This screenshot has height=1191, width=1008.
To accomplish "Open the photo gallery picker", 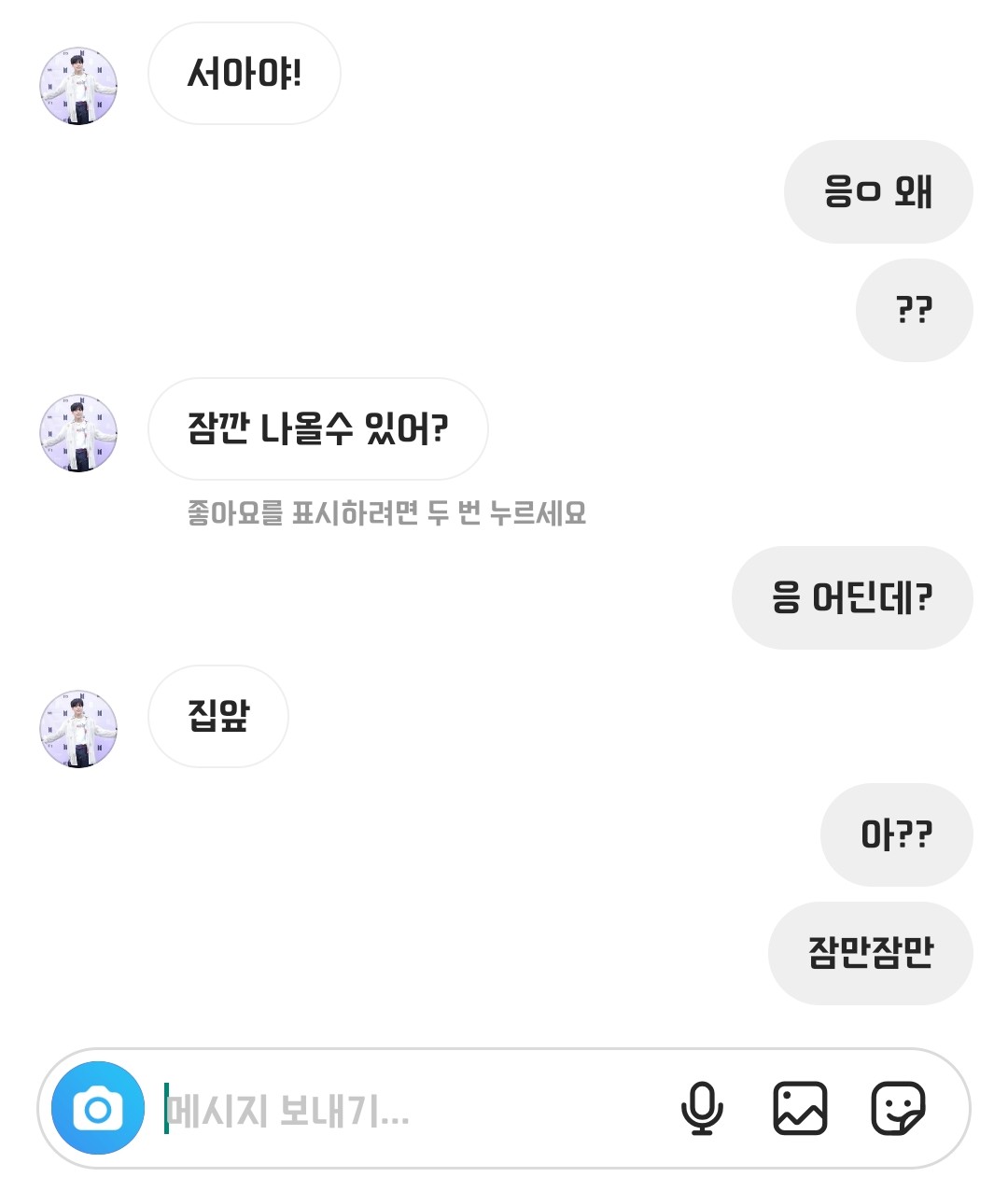I will point(800,1109).
